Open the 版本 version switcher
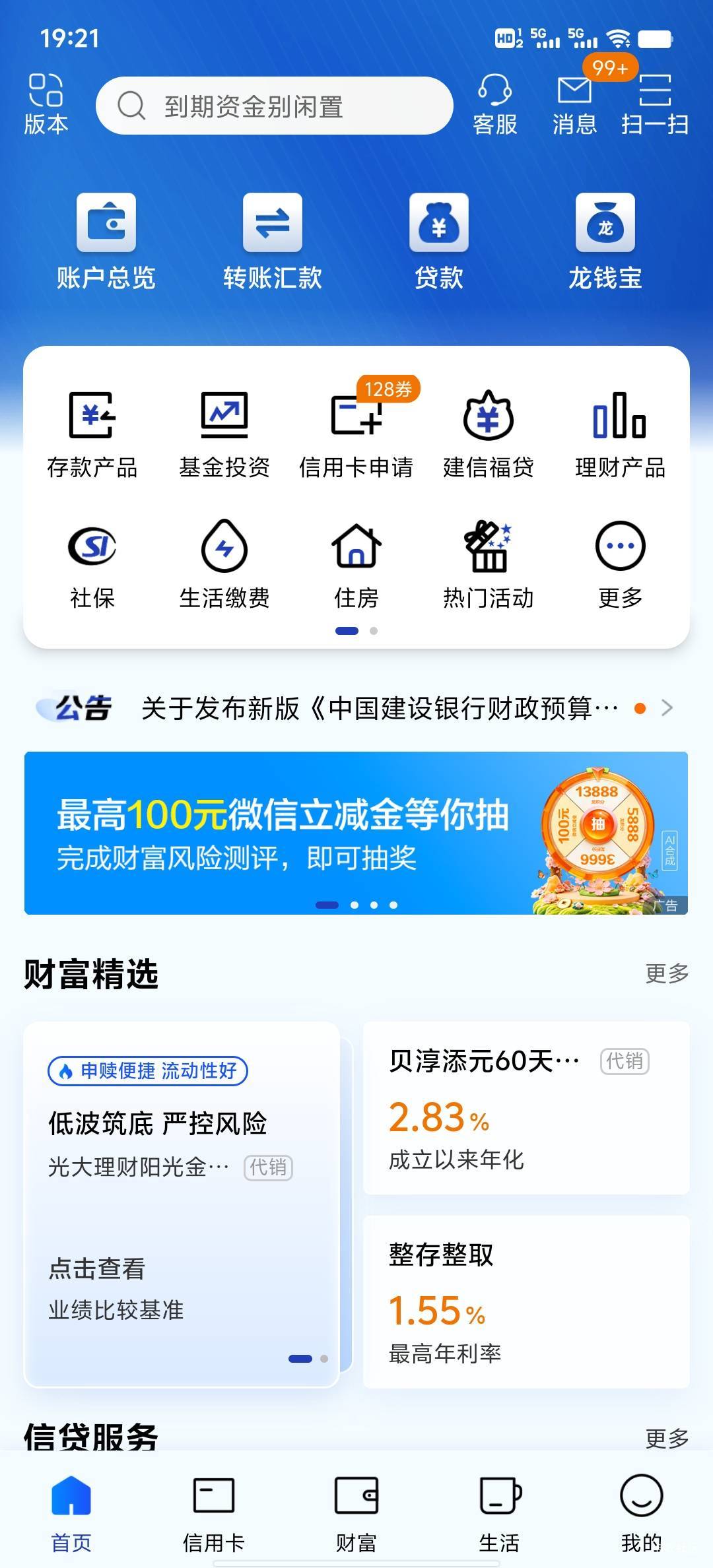Viewport: 713px width, 1568px height. [46, 104]
